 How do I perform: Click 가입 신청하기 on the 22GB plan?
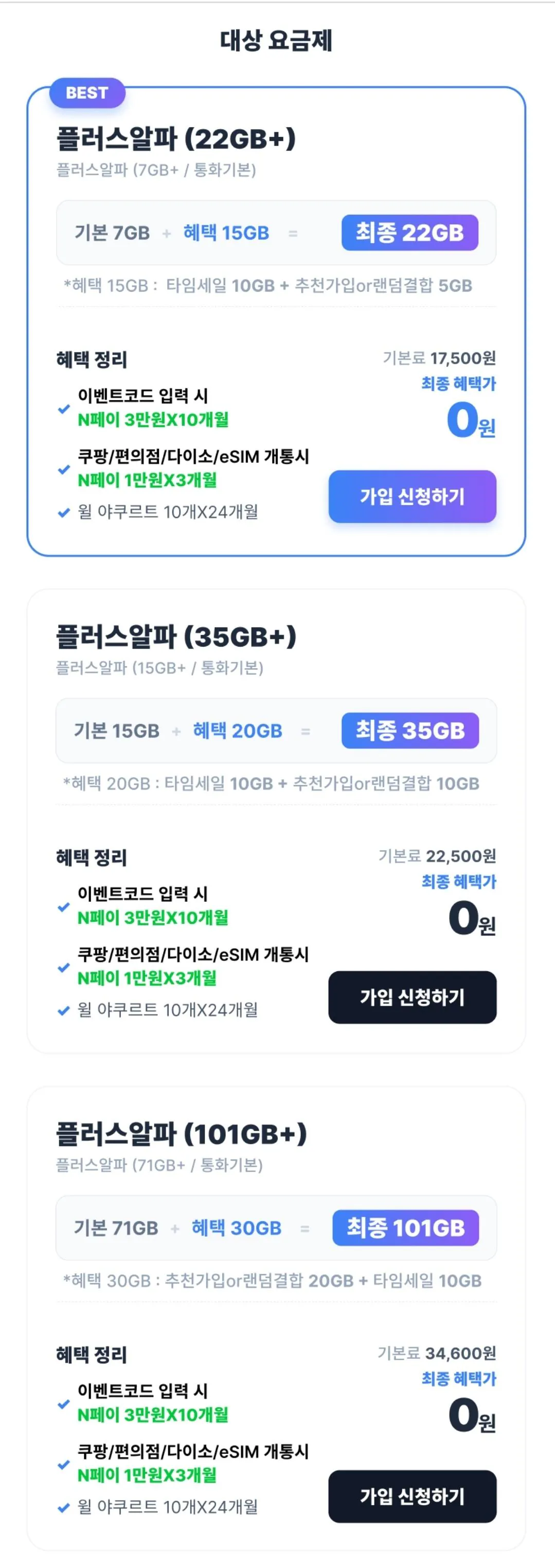coord(413,497)
